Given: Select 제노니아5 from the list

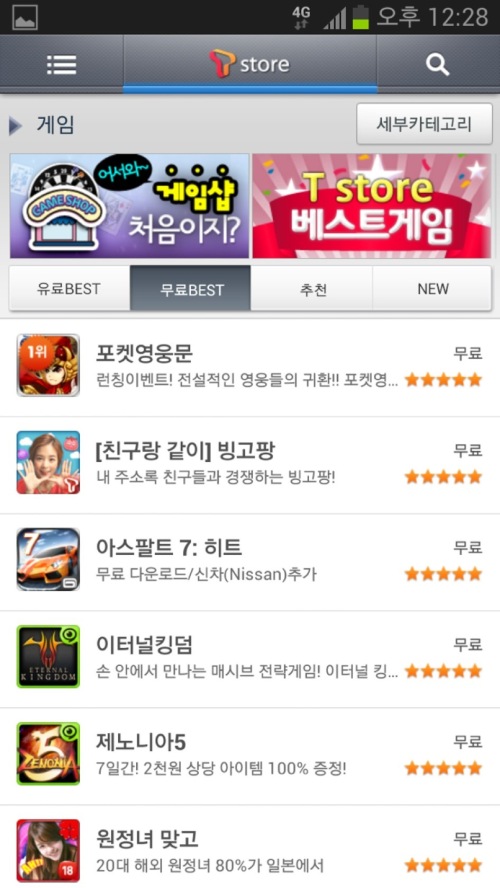Looking at the screenshot, I should coord(250,756).
